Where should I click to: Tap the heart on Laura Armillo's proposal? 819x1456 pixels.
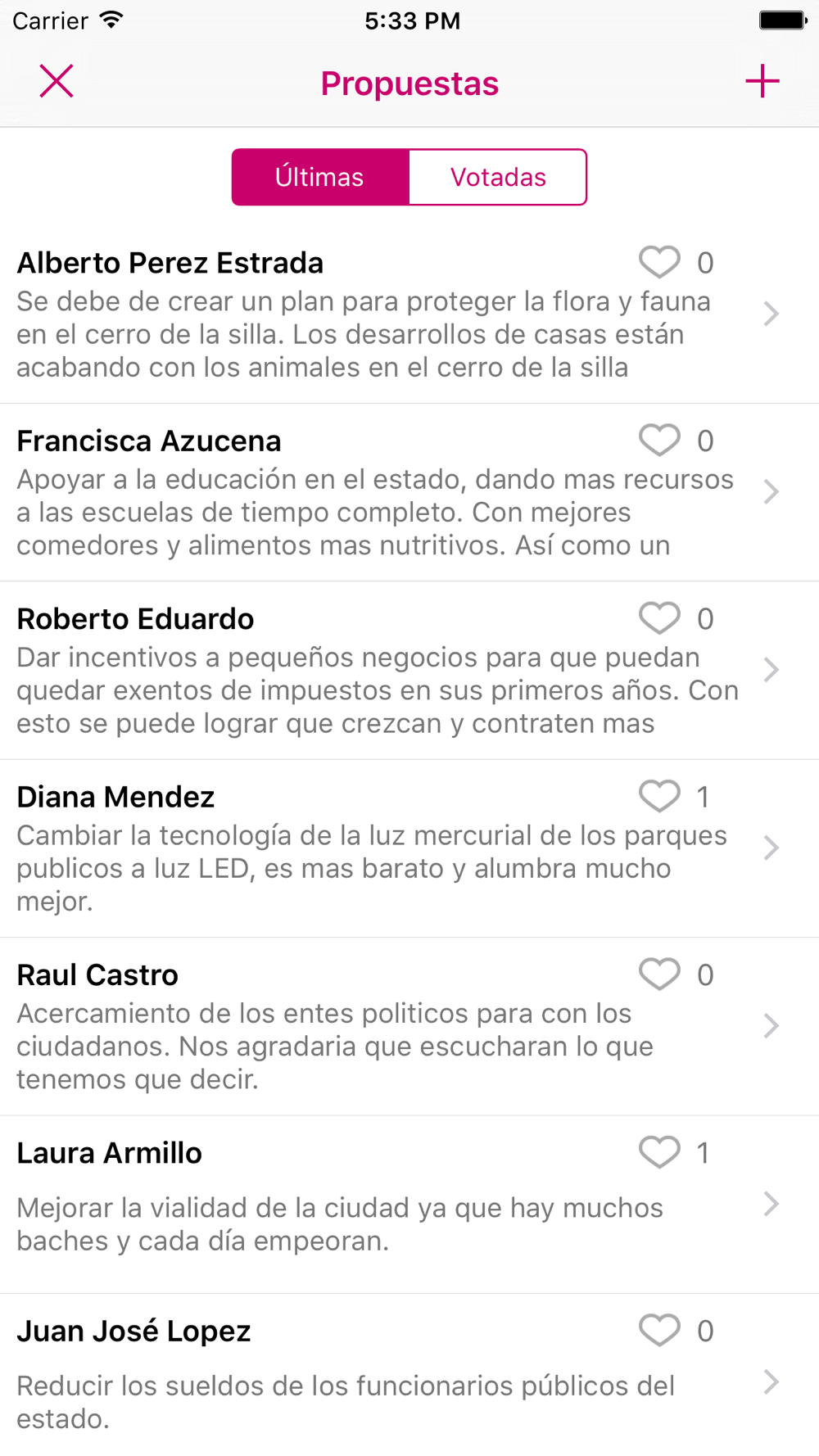pyautogui.click(x=659, y=1153)
